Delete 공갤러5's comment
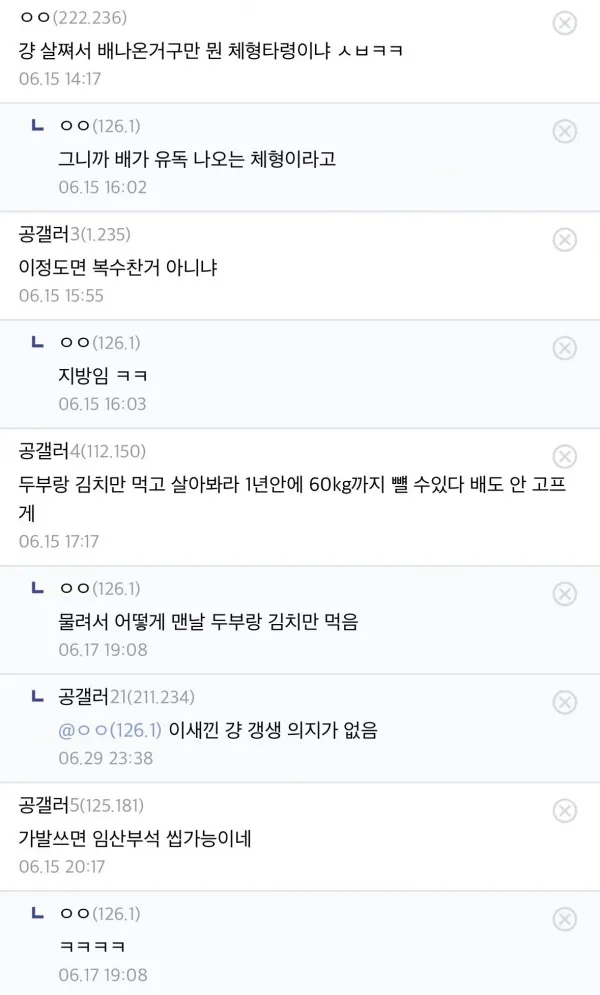This screenshot has height=995, width=600. (564, 810)
